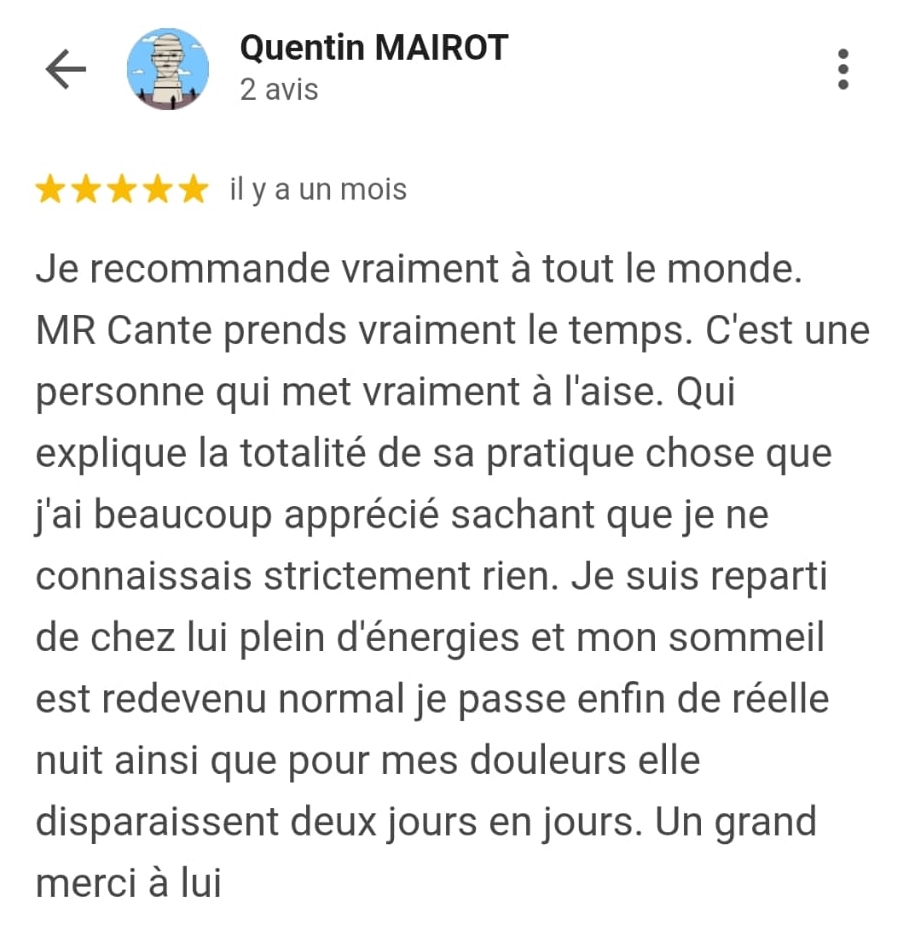915x927 pixels.
Task: Open Quentin MAIROT's profile picture
Action: click(x=168, y=69)
